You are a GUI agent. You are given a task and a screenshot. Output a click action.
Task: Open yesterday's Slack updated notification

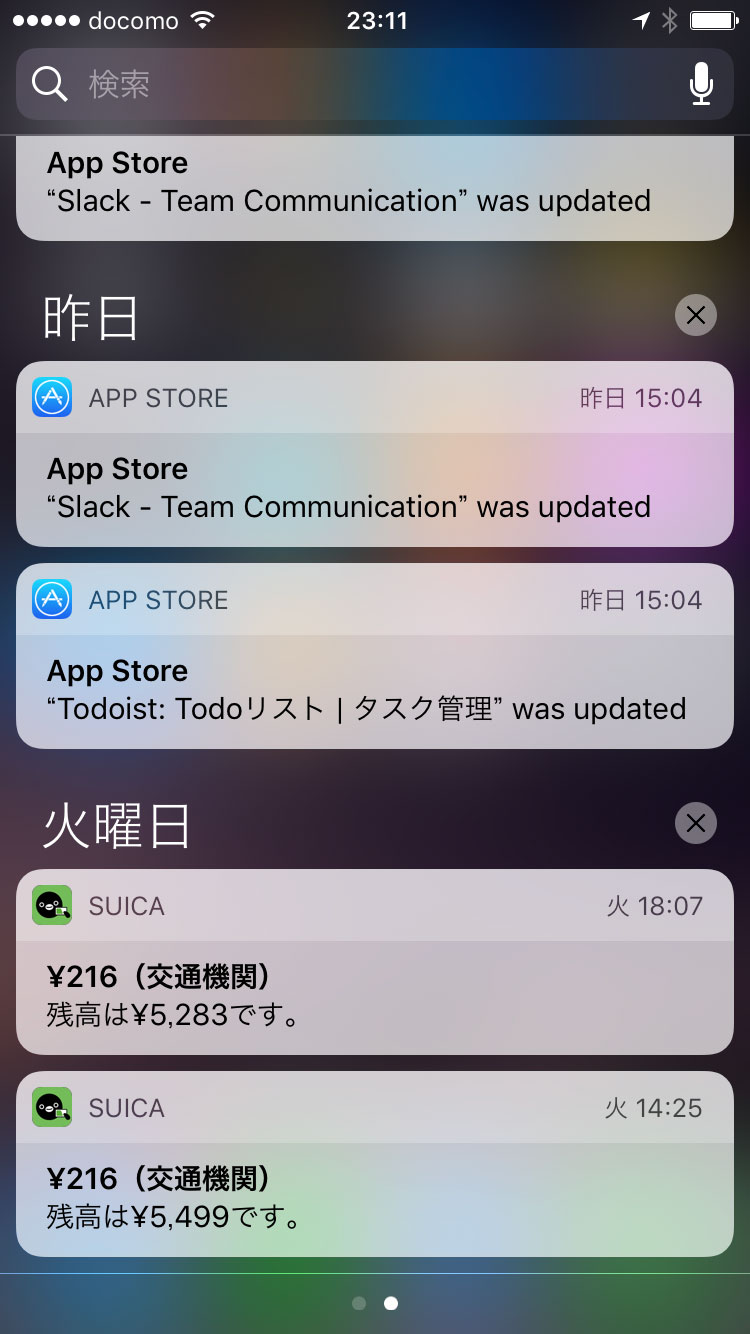click(375, 454)
